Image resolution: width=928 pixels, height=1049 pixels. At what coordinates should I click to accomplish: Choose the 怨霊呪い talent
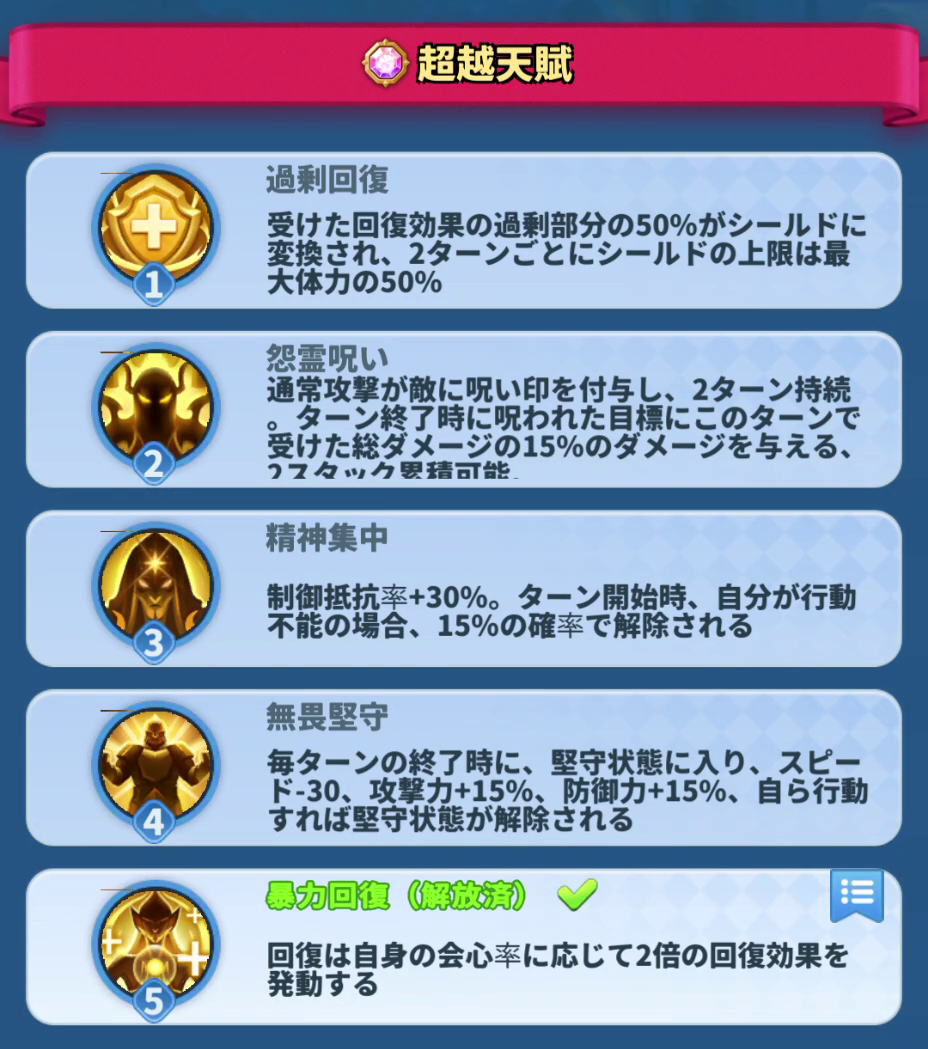point(463,410)
